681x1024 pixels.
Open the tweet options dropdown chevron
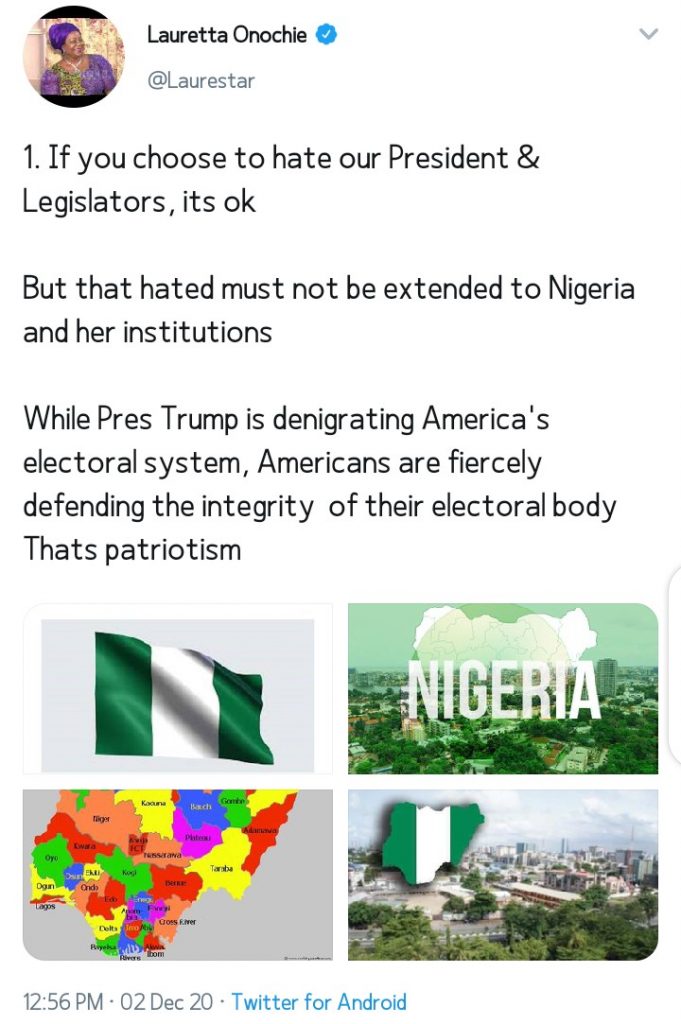click(x=648, y=35)
